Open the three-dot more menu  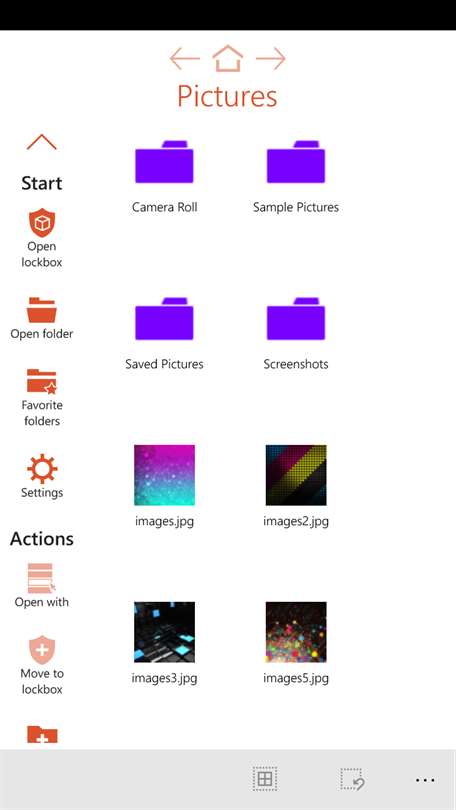[425, 780]
